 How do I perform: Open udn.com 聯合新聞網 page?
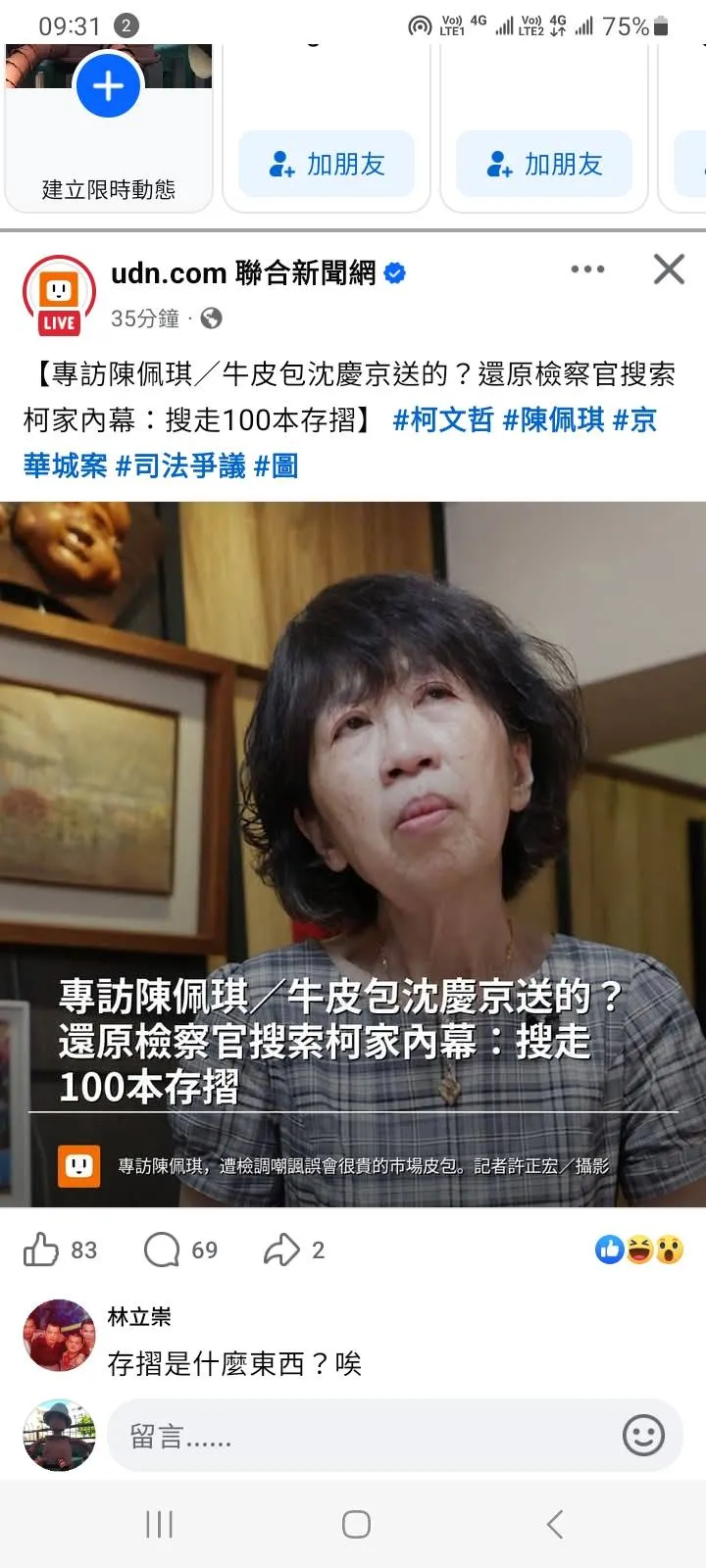point(243,273)
